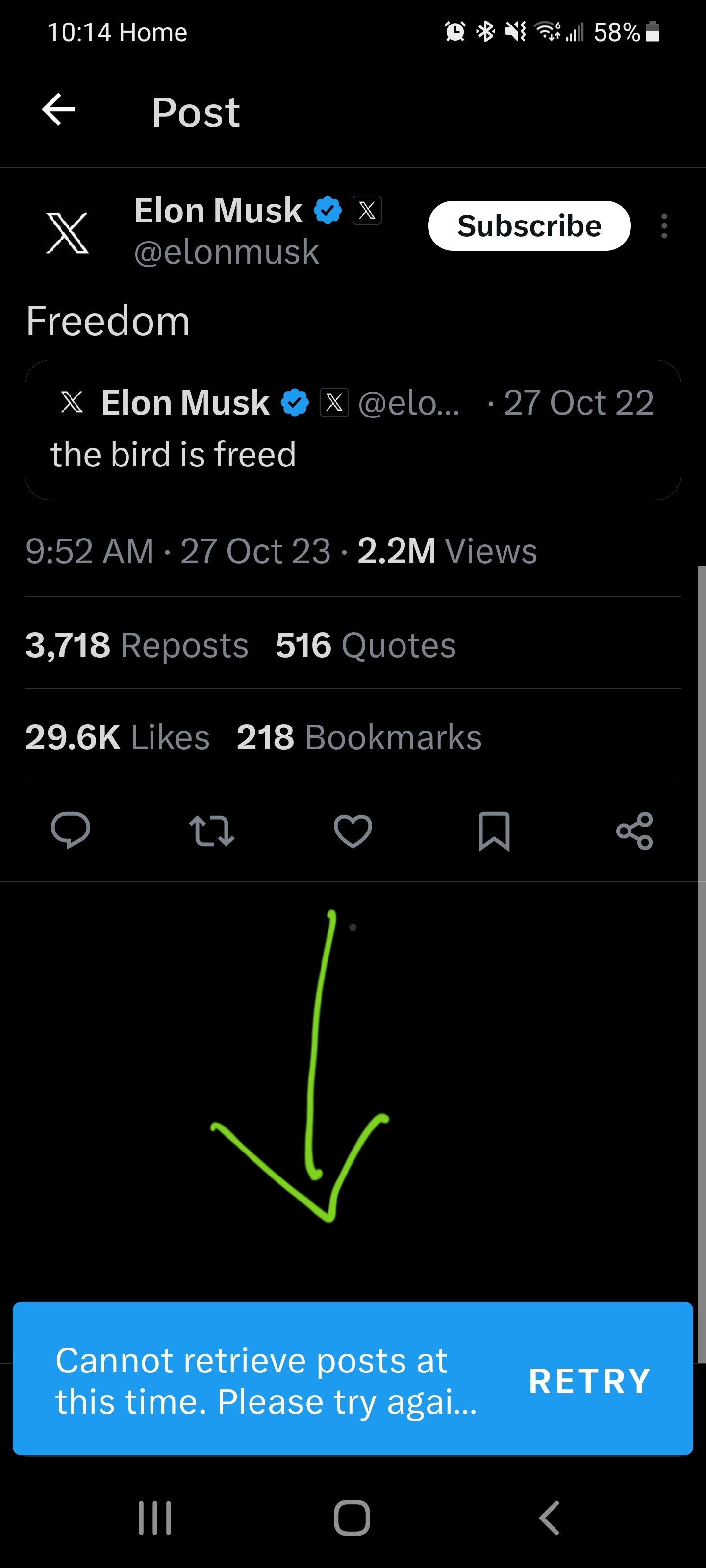
Task: Tap RETRY to reload posts
Action: tap(589, 1380)
